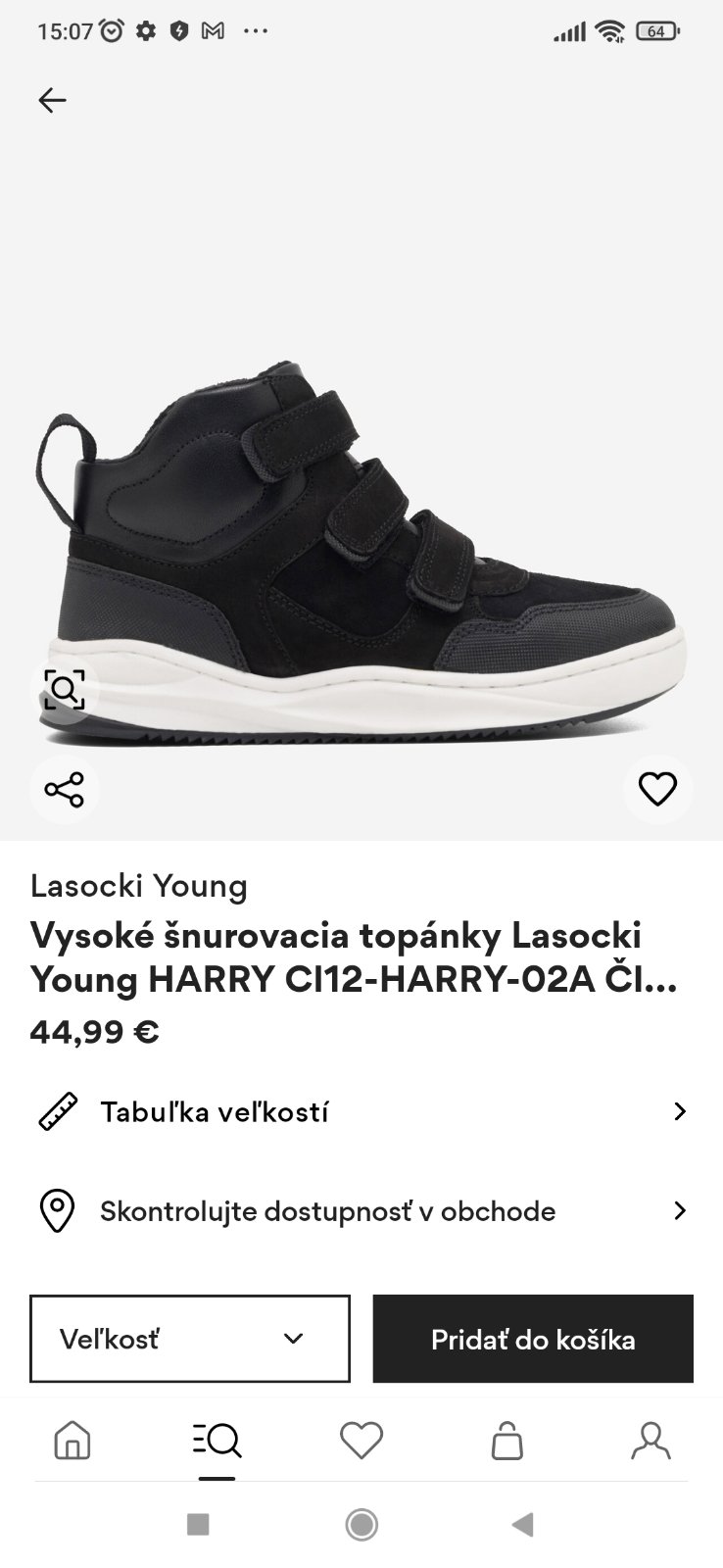723x1568 pixels.
Task: Open Skontrolujte dostupnosť v obchode
Action: point(361,1211)
